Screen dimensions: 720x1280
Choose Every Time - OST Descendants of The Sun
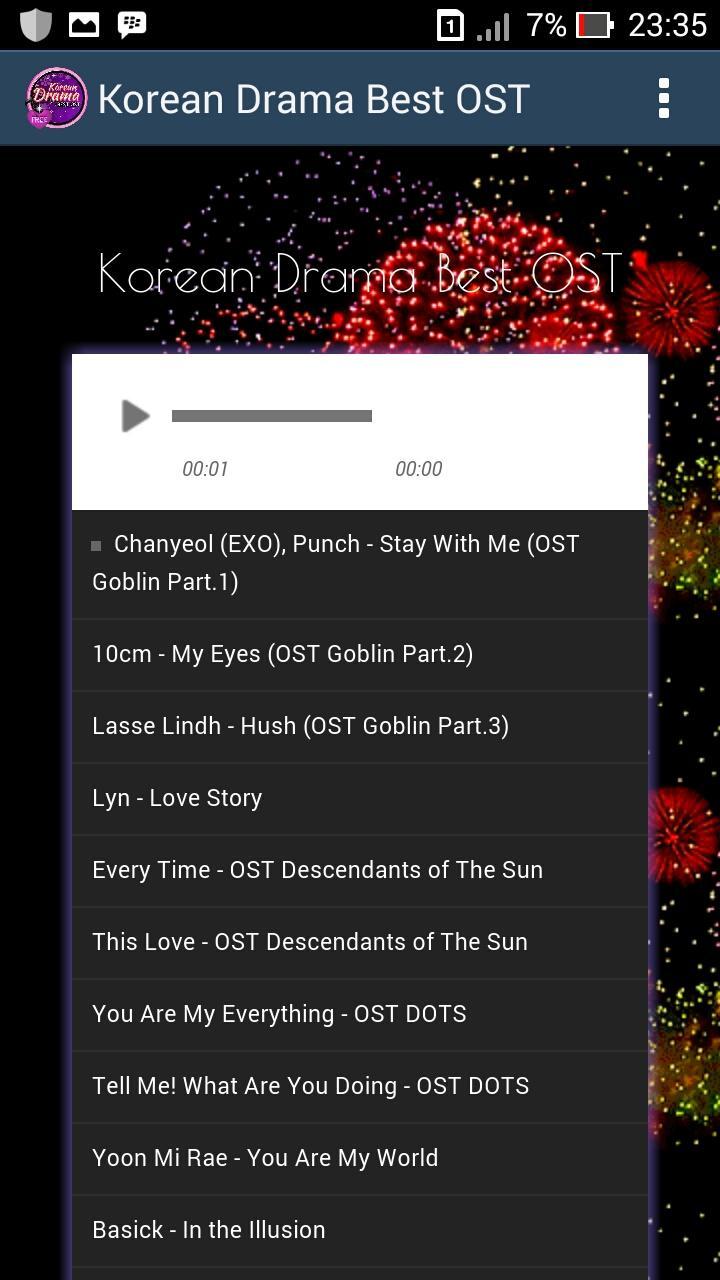click(318, 870)
